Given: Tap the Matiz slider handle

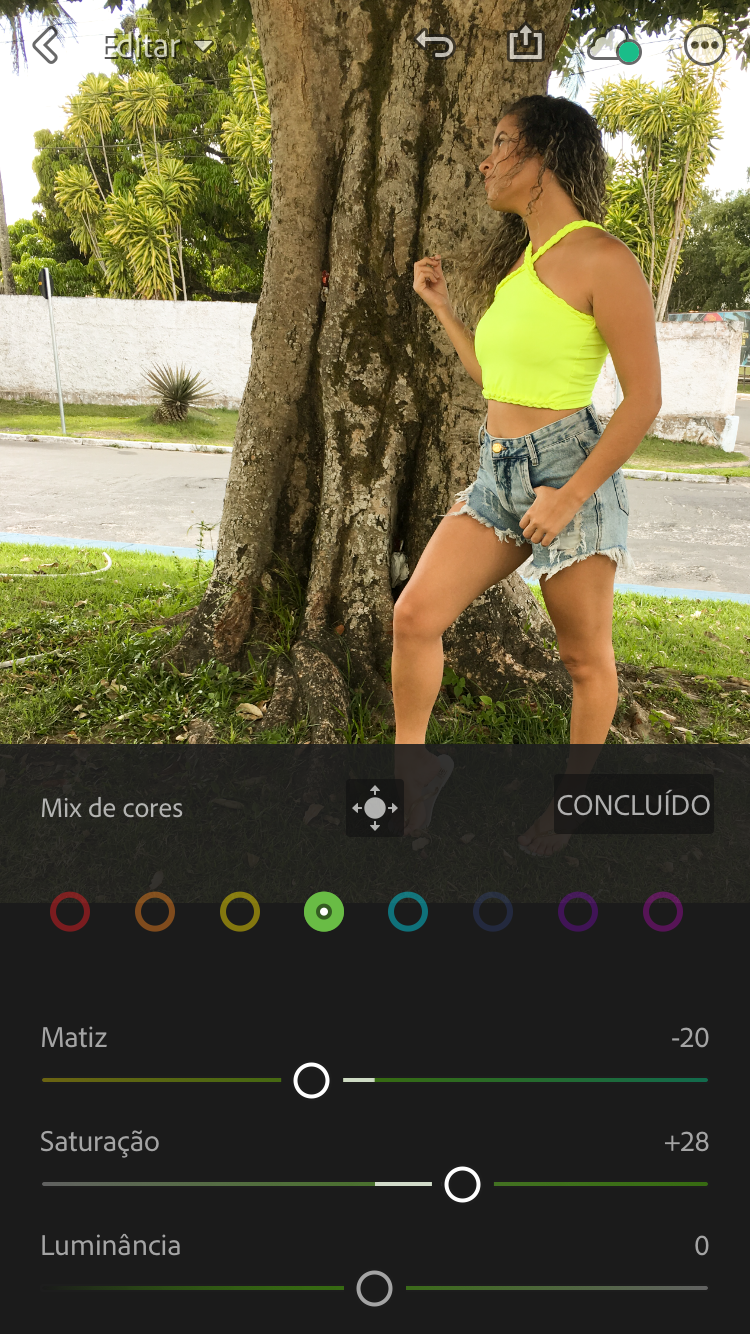Looking at the screenshot, I should click(312, 1080).
